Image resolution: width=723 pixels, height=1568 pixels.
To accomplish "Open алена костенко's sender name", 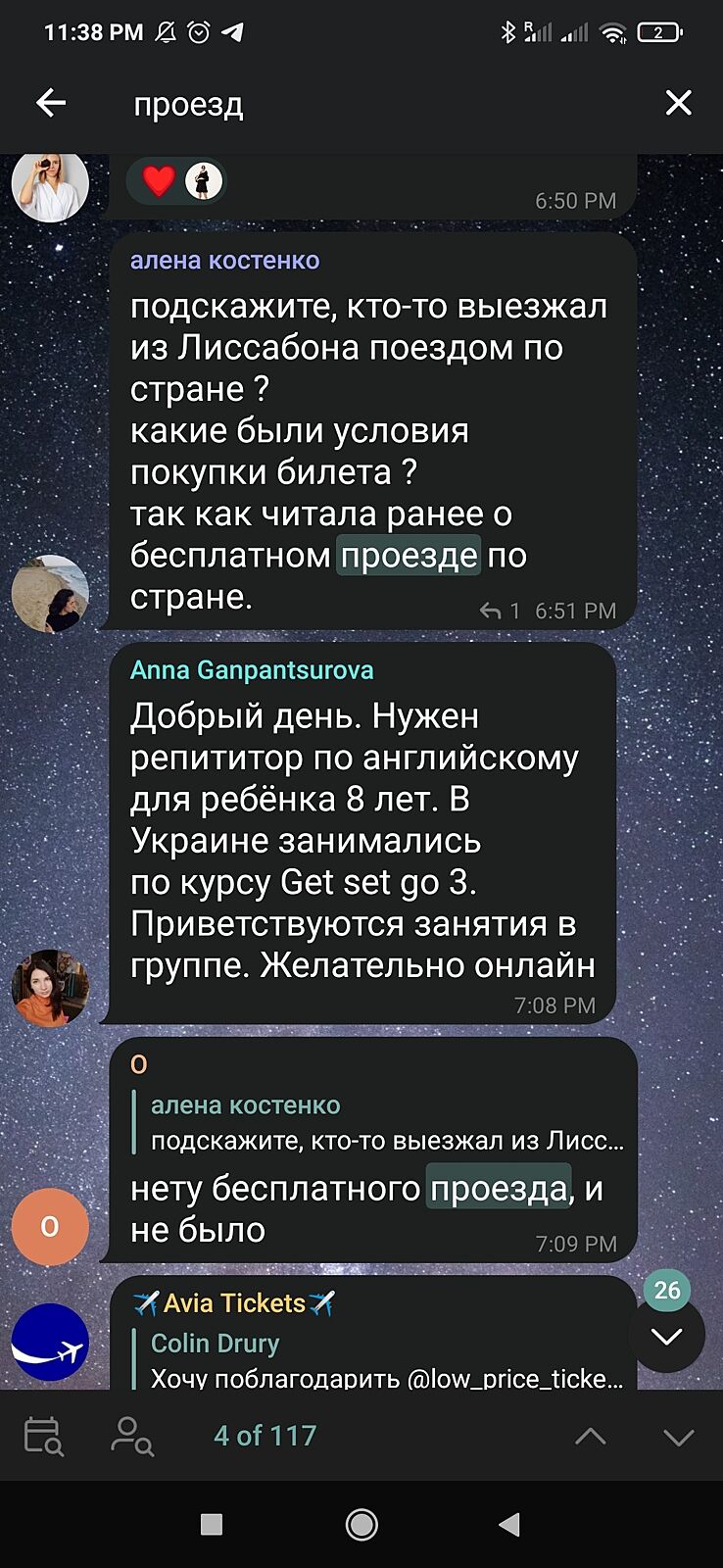I will [x=224, y=260].
